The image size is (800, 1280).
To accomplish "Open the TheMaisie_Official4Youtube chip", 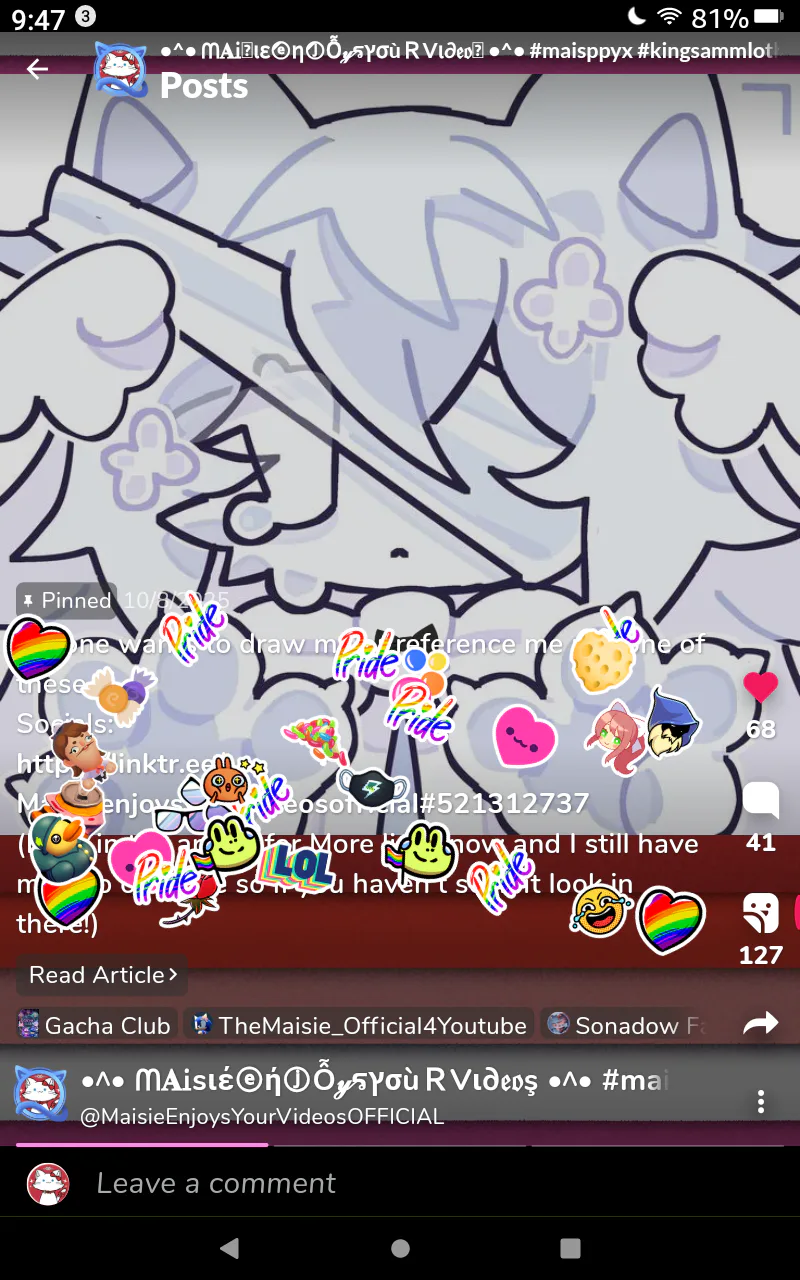I will [x=359, y=1025].
